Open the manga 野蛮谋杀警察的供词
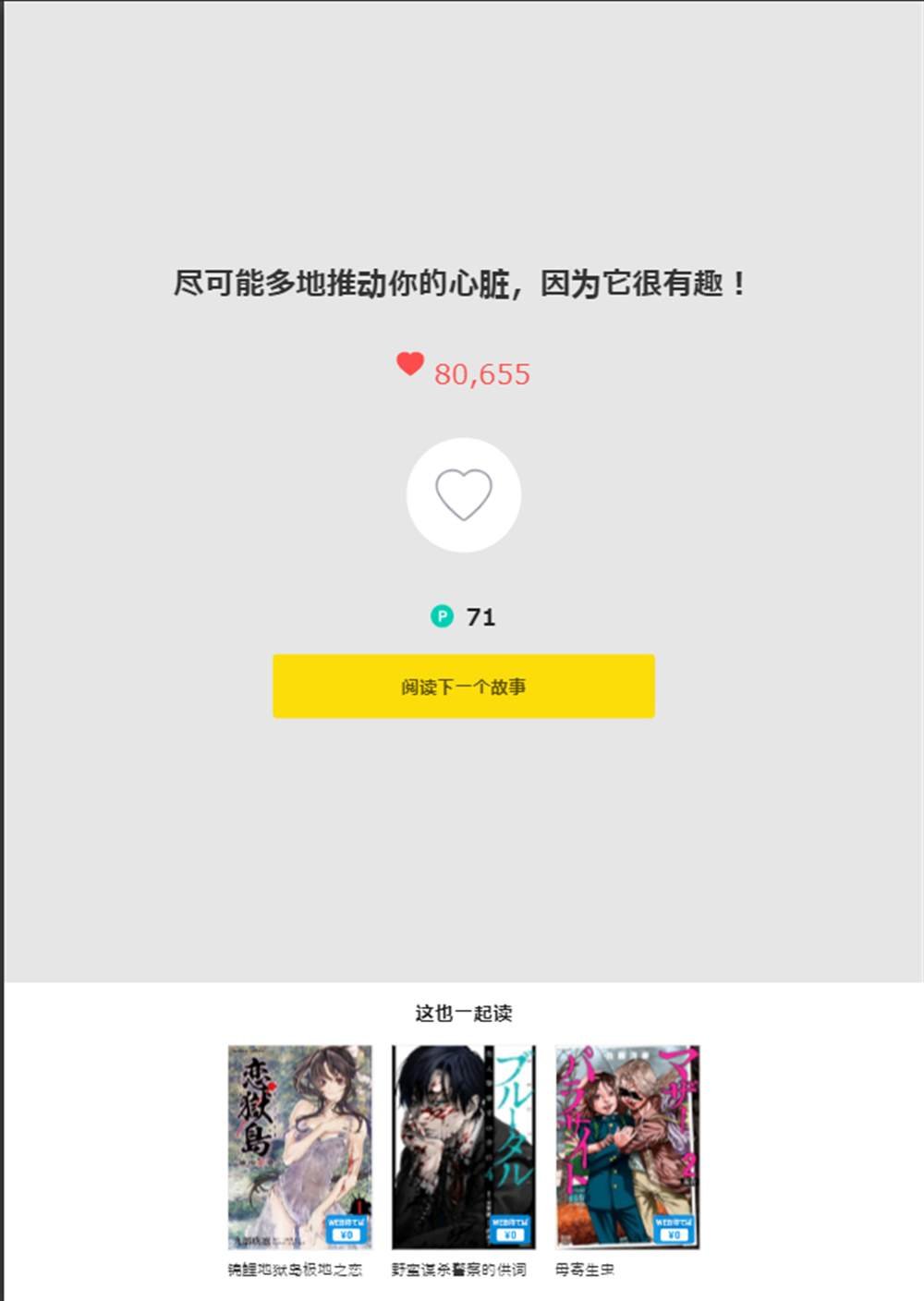Screen dimensions: 924x1301 click(x=463, y=1148)
